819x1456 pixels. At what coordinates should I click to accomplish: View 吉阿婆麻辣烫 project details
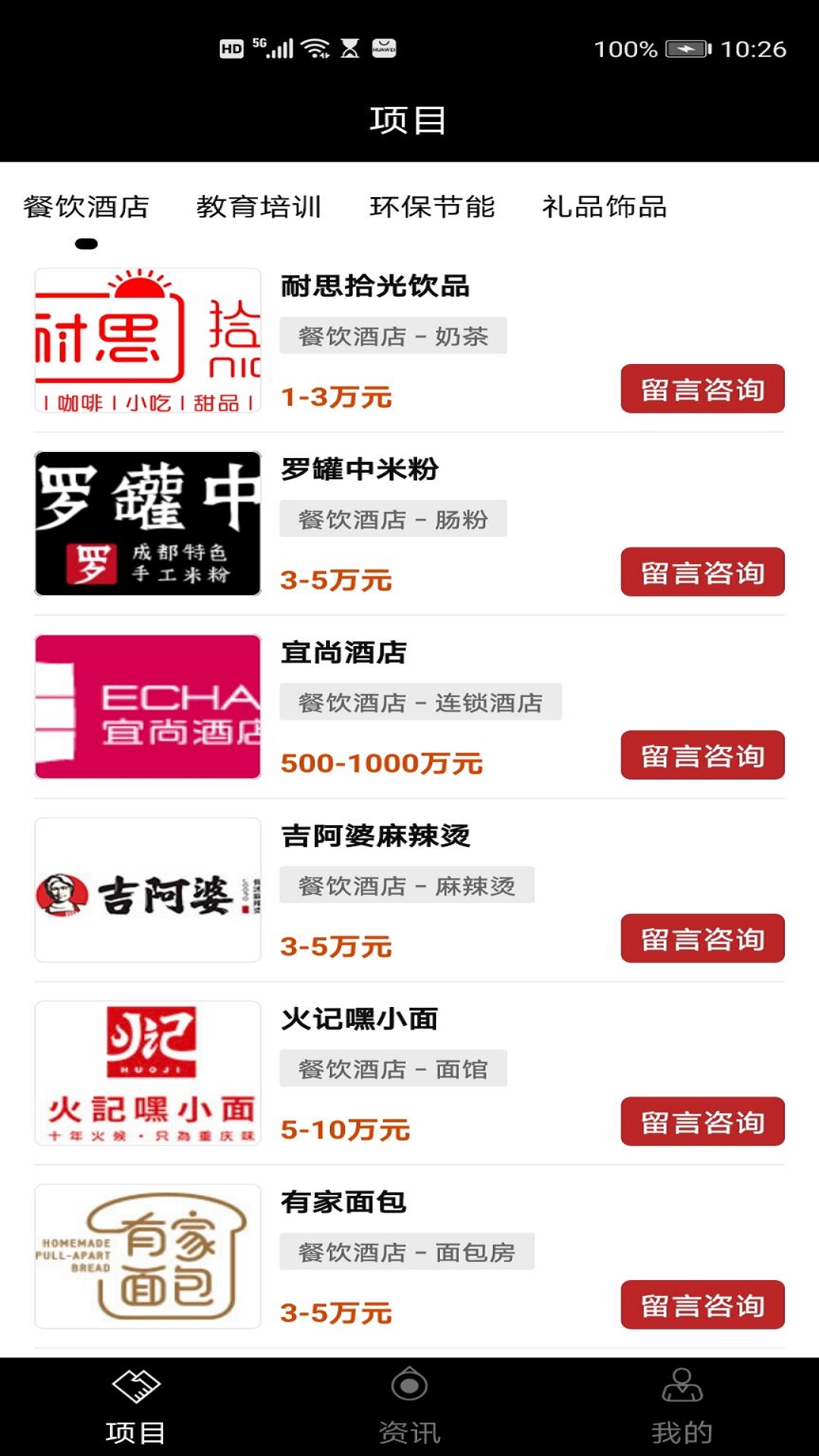tap(375, 836)
